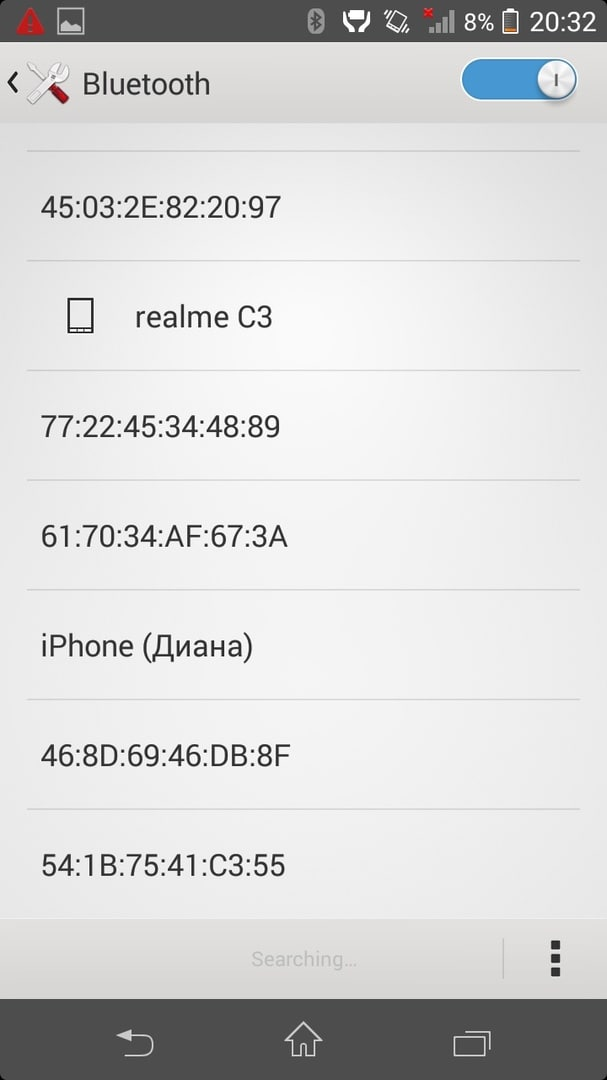Tap the system home button
The height and width of the screenshot is (1080, 607).
click(303, 1039)
